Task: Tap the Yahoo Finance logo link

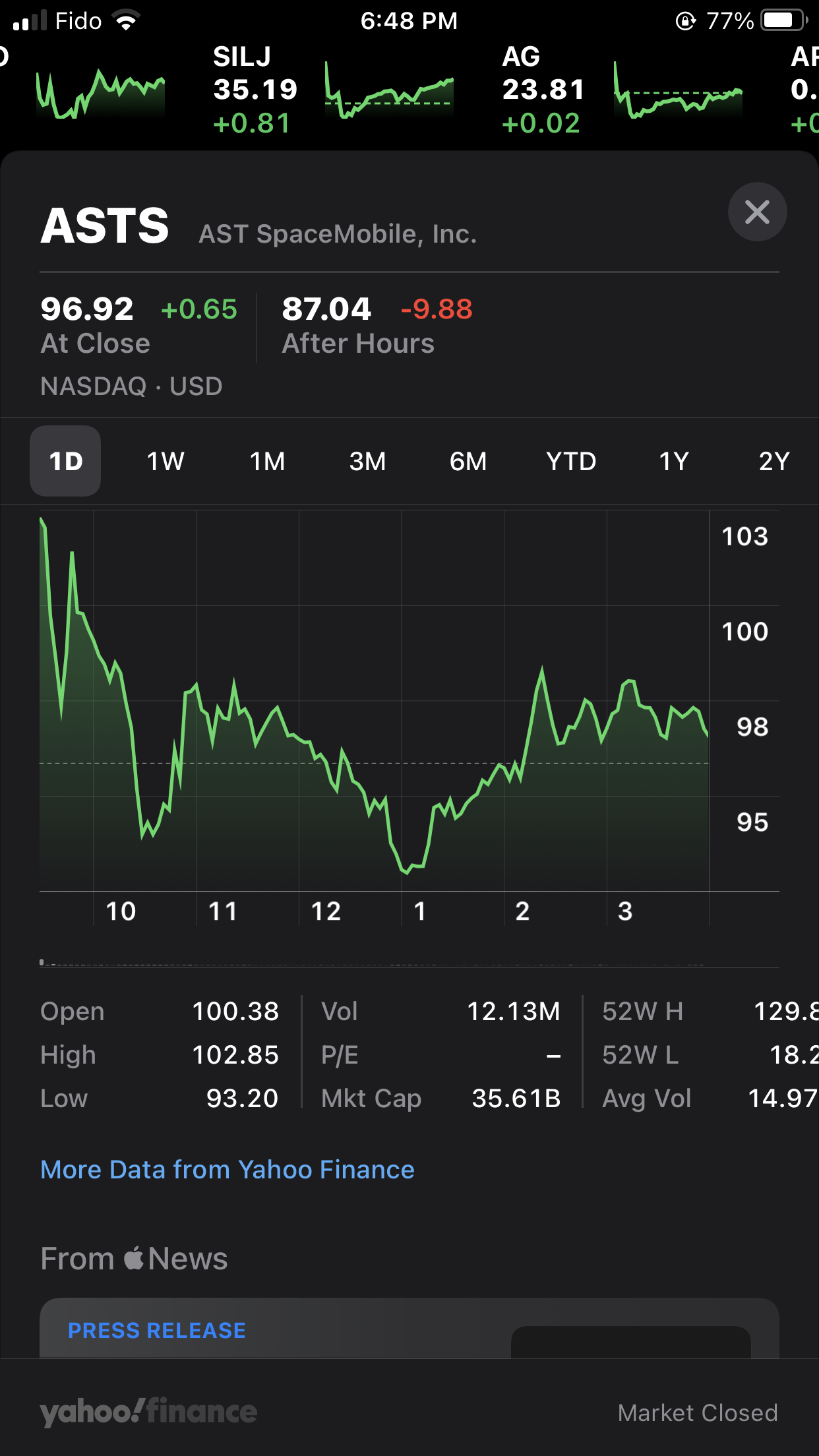Action: (x=148, y=1412)
